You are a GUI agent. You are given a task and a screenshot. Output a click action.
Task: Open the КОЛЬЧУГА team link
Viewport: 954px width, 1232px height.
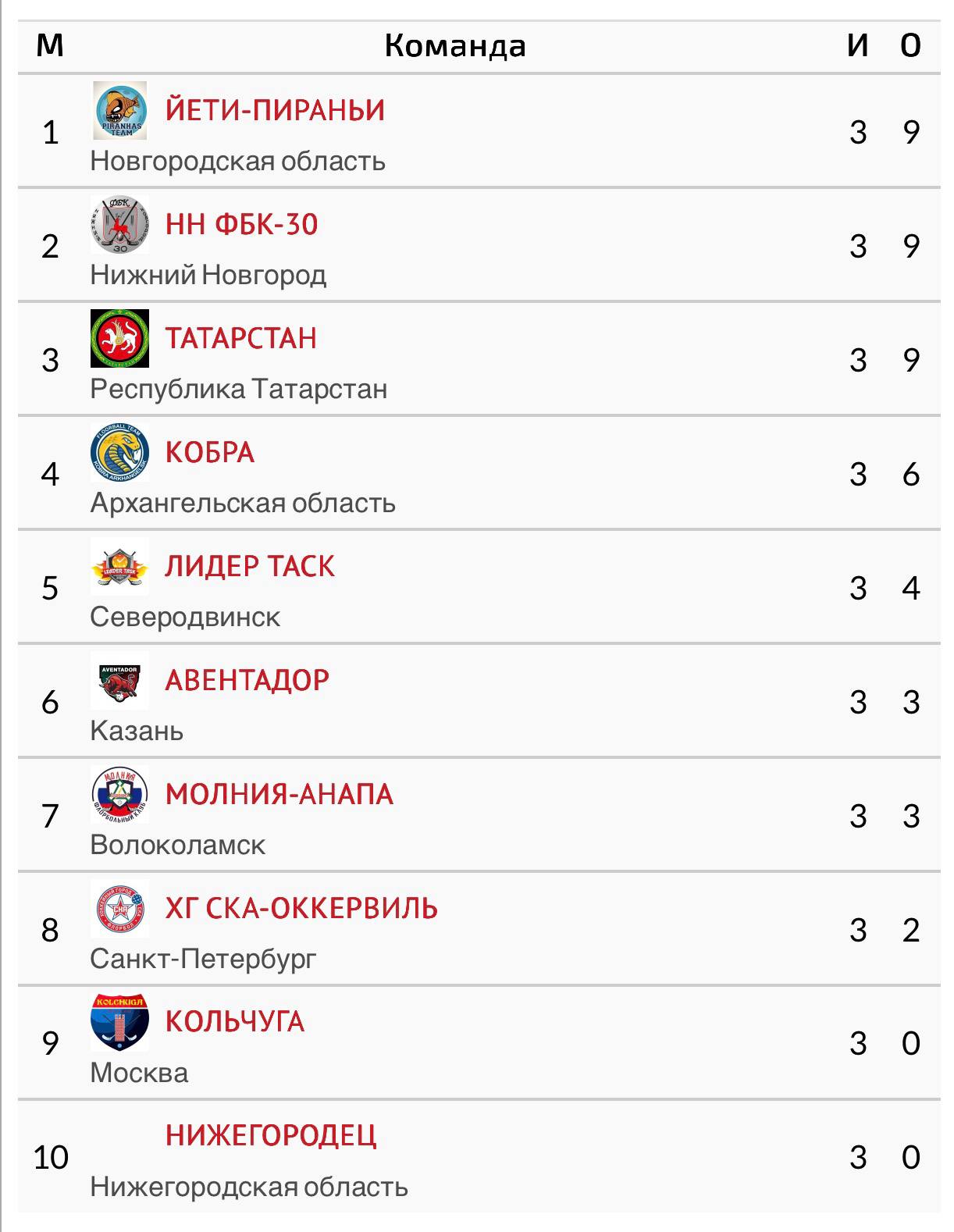[x=234, y=1022]
